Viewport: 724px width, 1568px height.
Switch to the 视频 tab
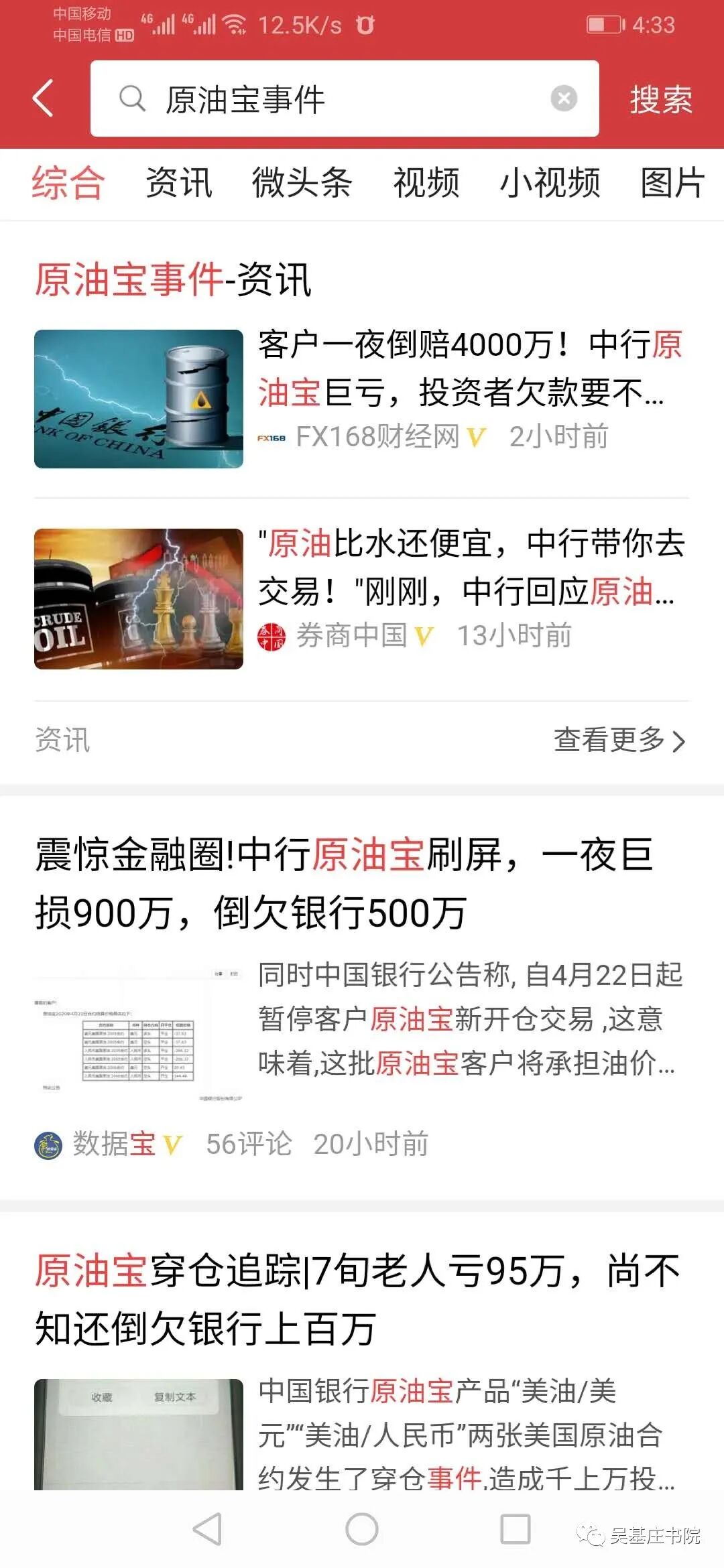pyautogui.click(x=426, y=183)
